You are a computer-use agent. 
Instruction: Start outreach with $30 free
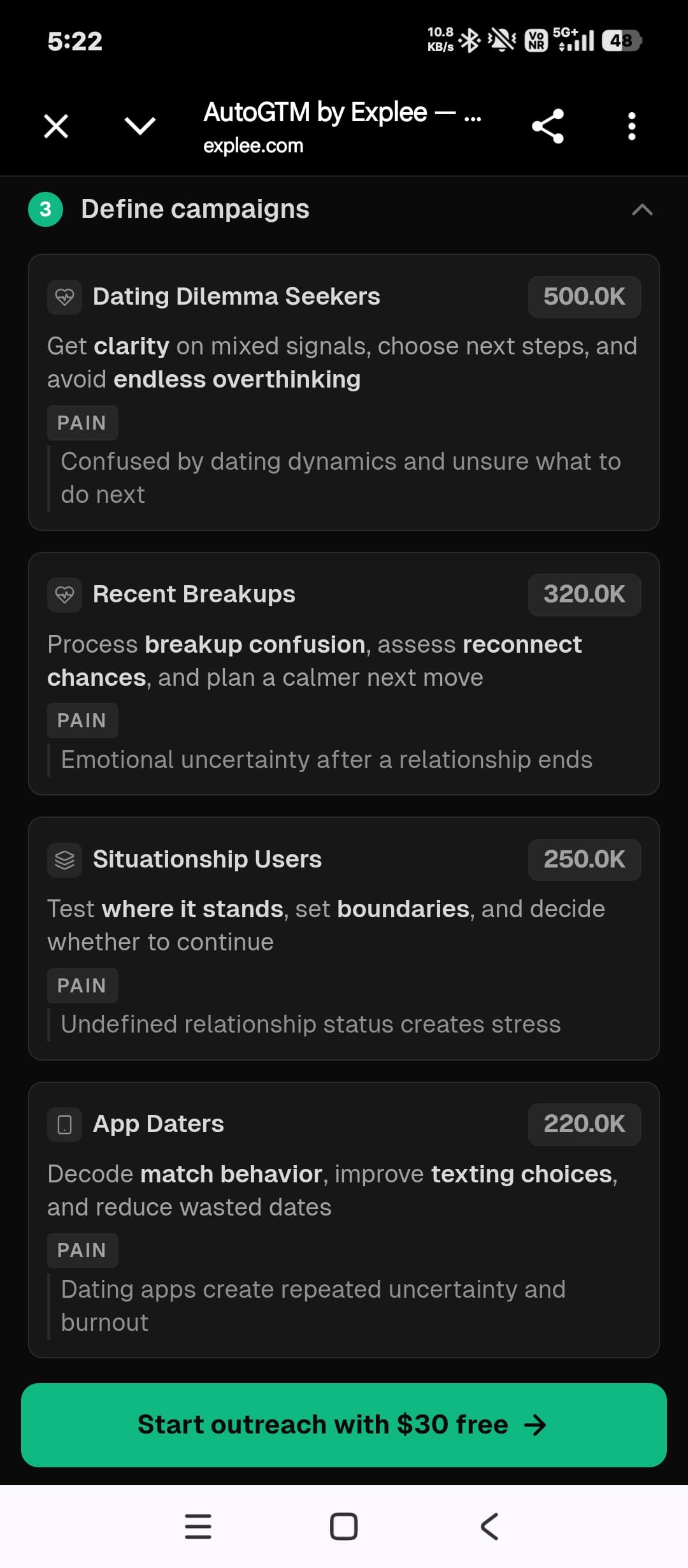(x=344, y=1425)
